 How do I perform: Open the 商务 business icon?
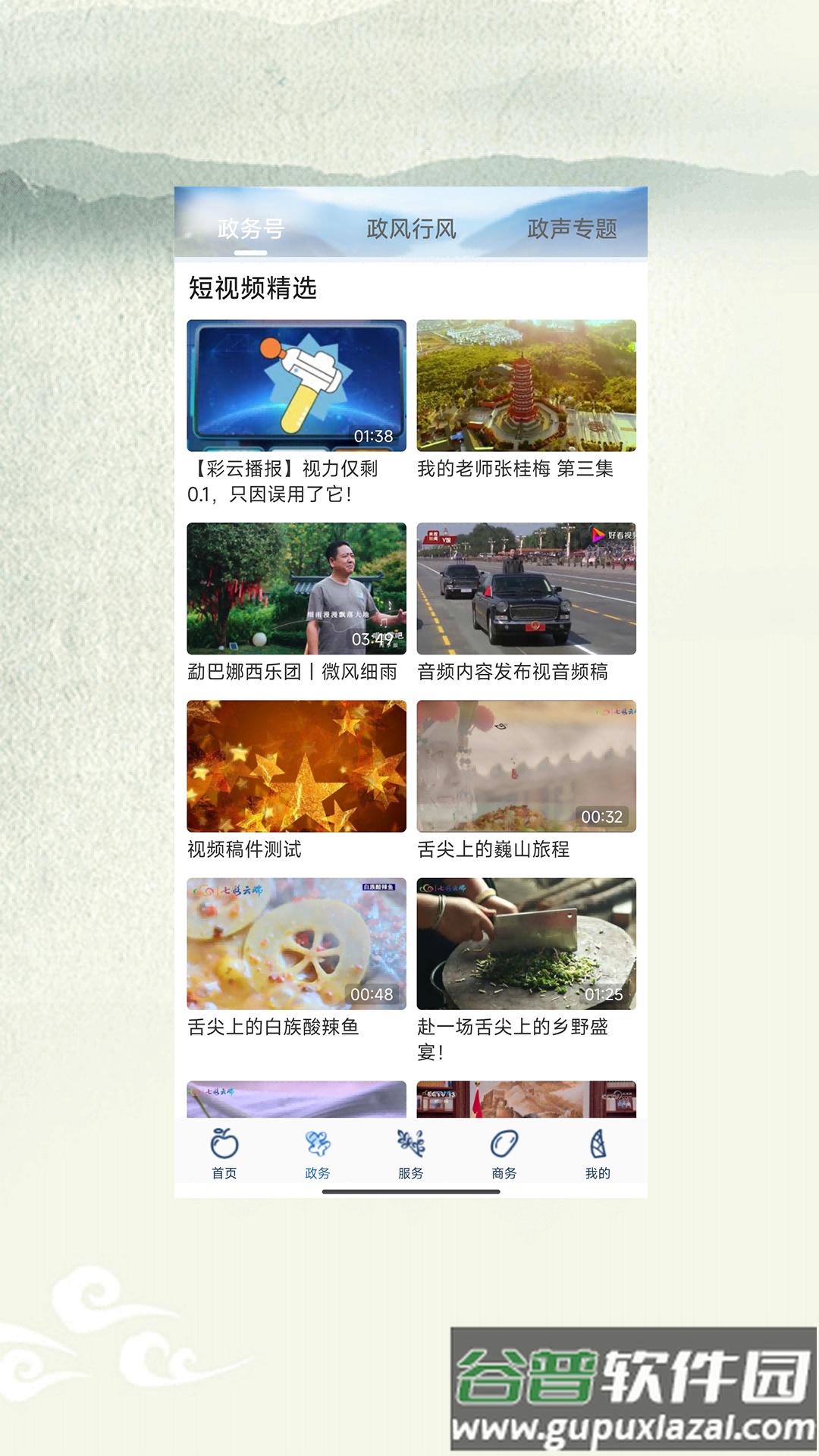click(504, 1153)
